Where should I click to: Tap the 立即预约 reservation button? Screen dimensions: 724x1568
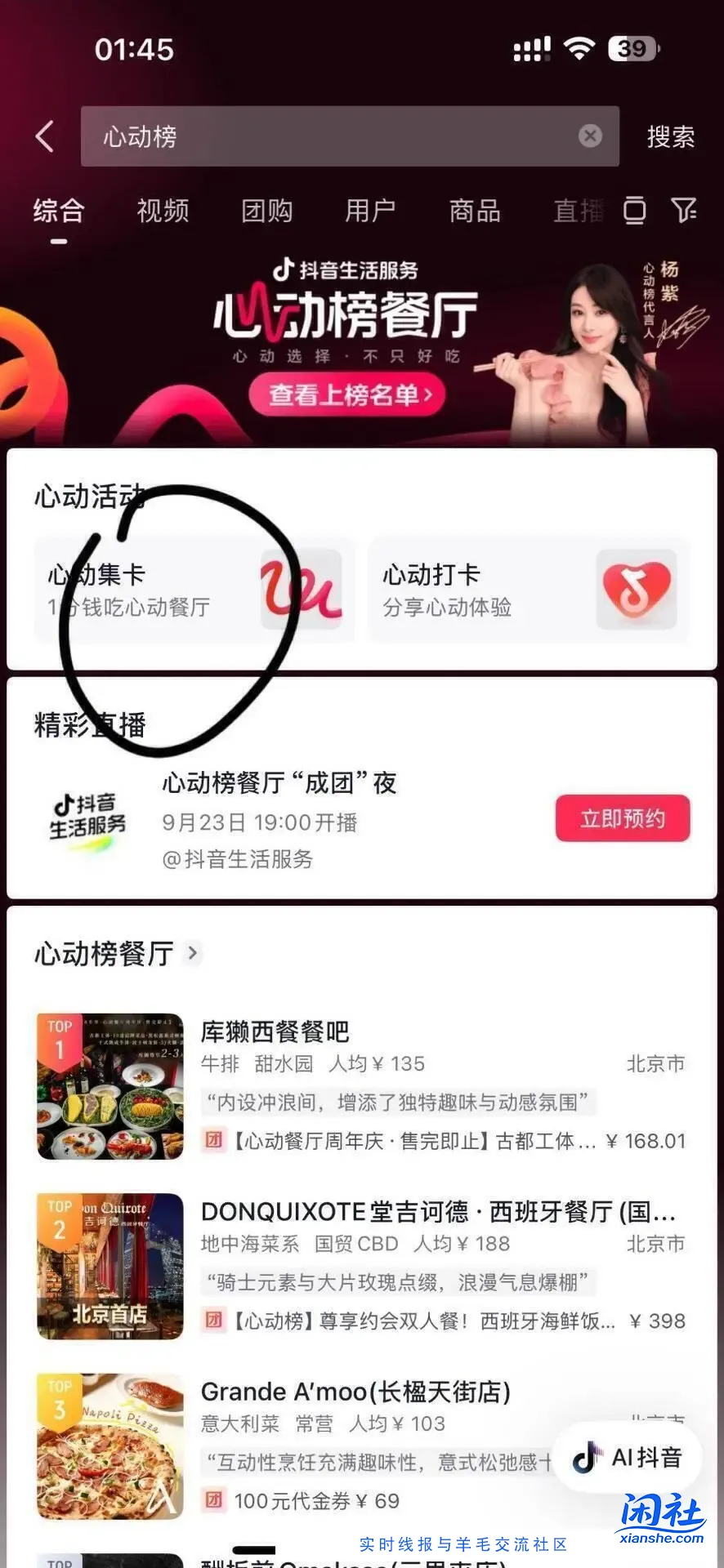tap(623, 818)
